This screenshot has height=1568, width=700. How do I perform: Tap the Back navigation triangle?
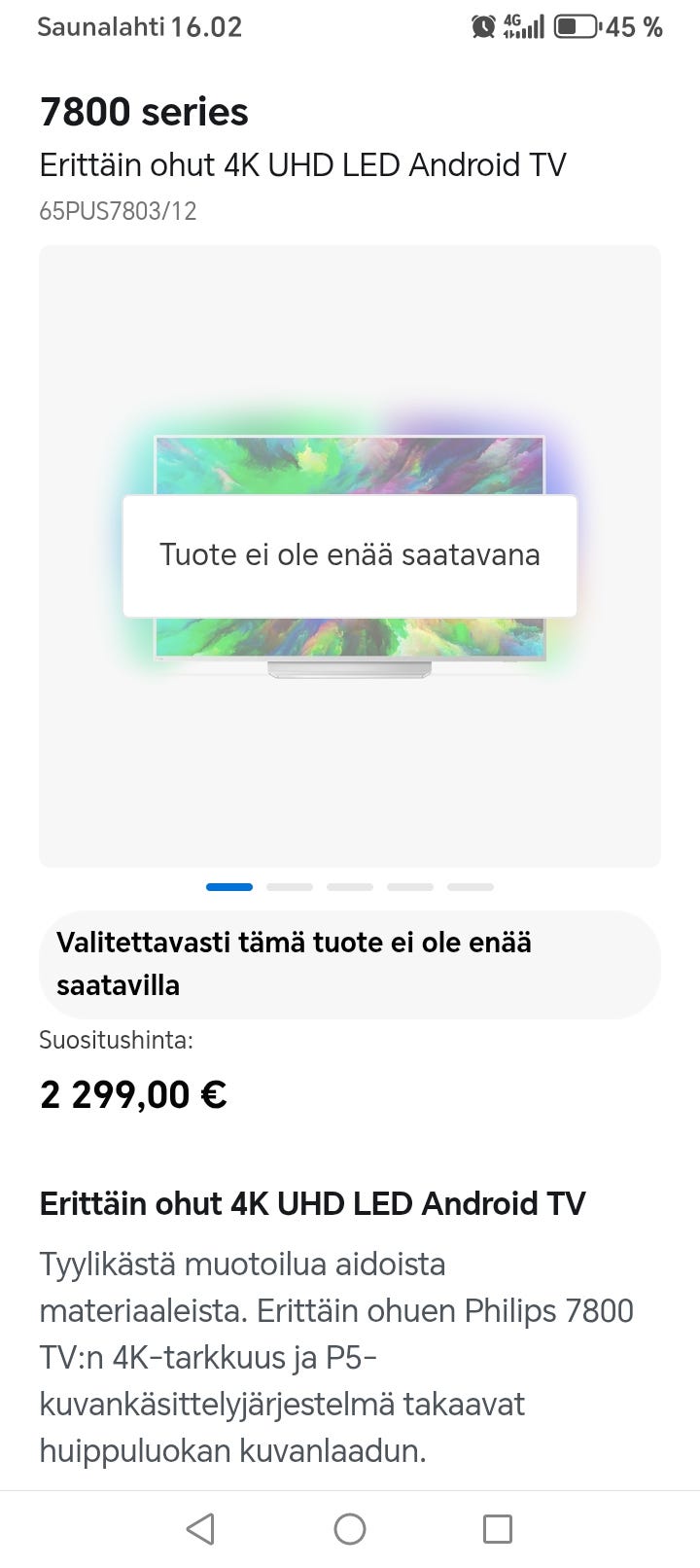point(199,1529)
